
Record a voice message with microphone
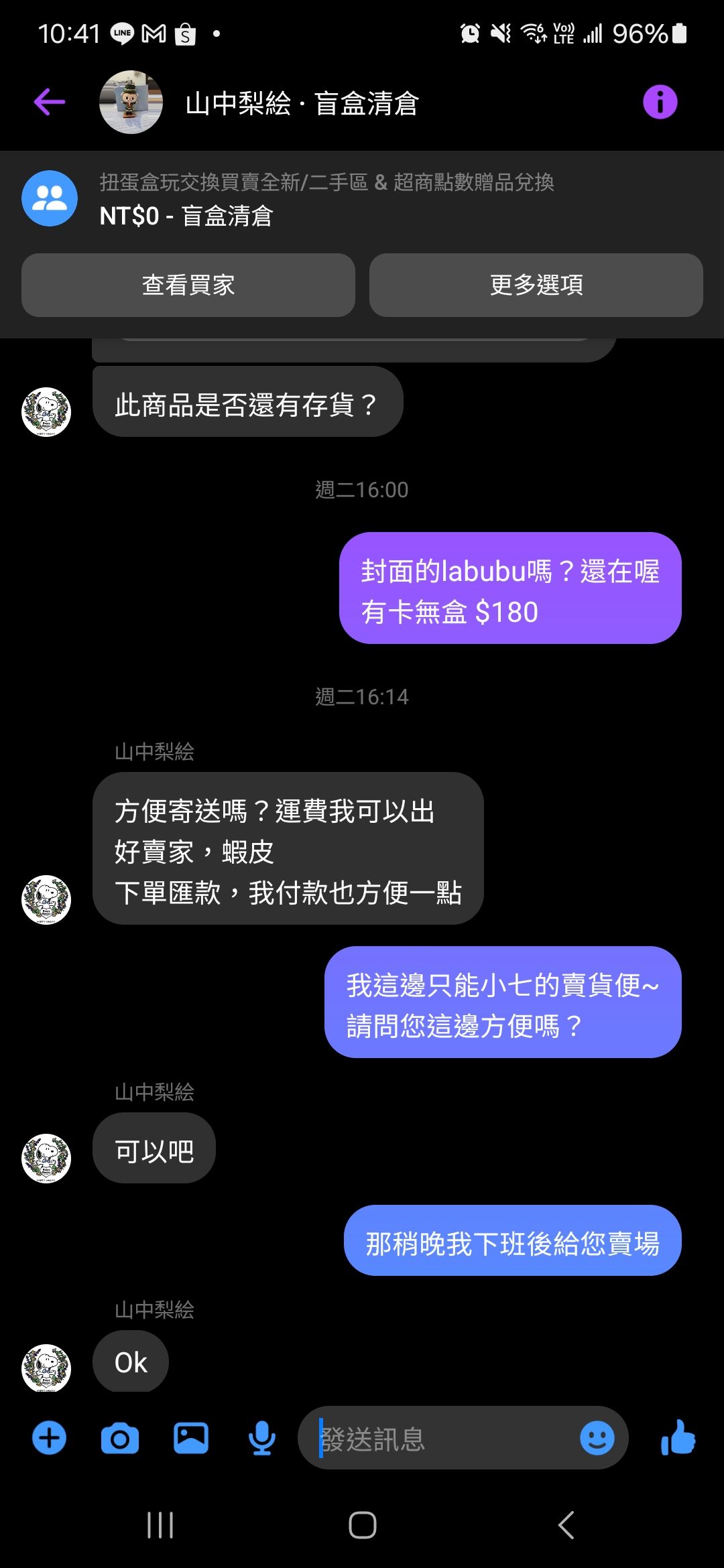coord(262,1438)
